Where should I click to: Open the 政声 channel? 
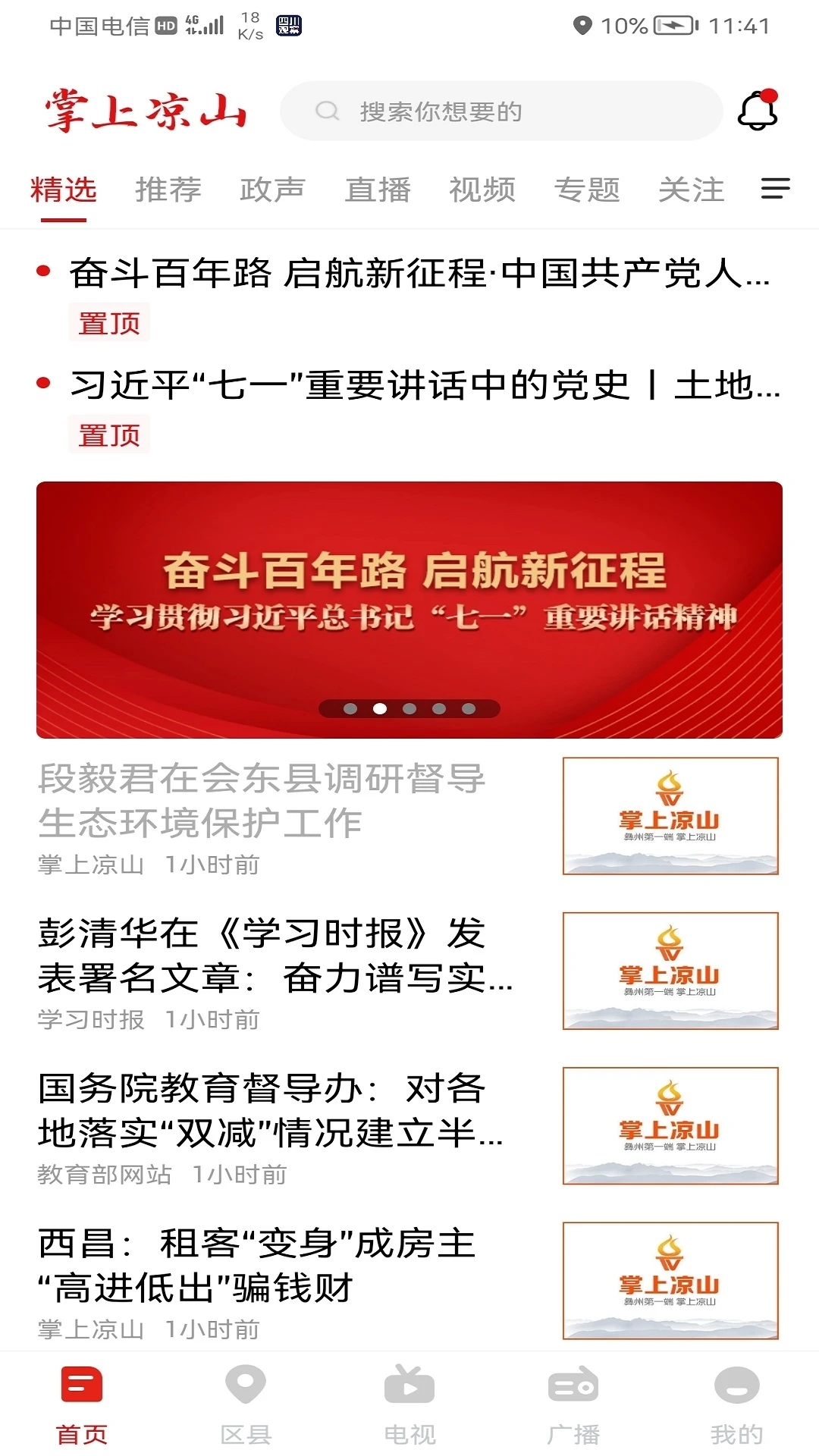[x=274, y=190]
